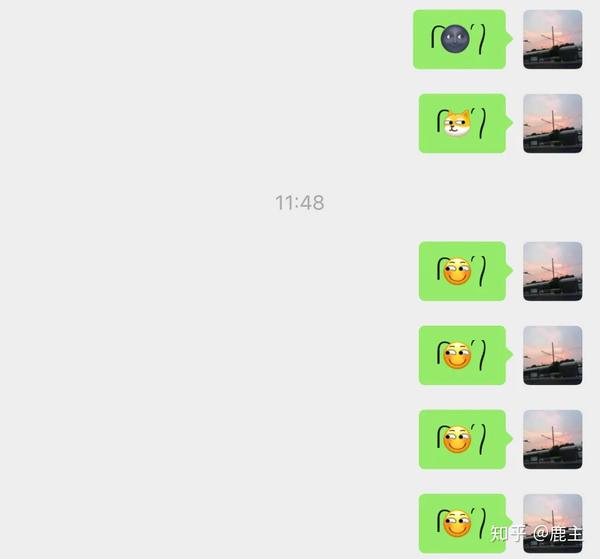Tap the message bubble with the moon emoji
Viewport: 600px width, 559px height.
point(459,40)
